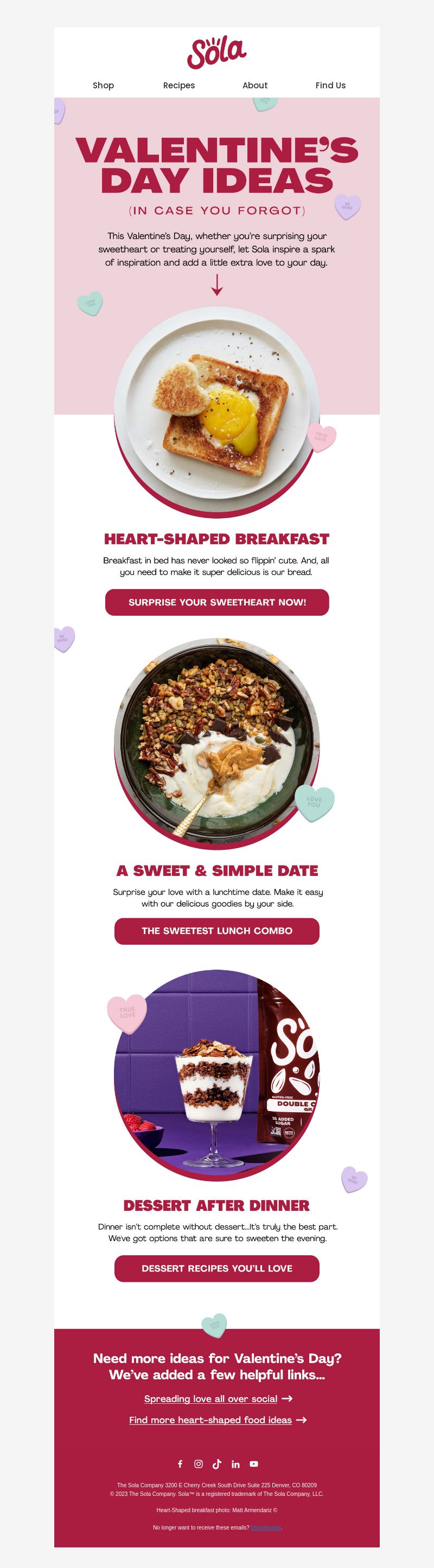The height and width of the screenshot is (1568, 434).
Task: Visit Sola's Facebook page
Action: [x=180, y=1464]
